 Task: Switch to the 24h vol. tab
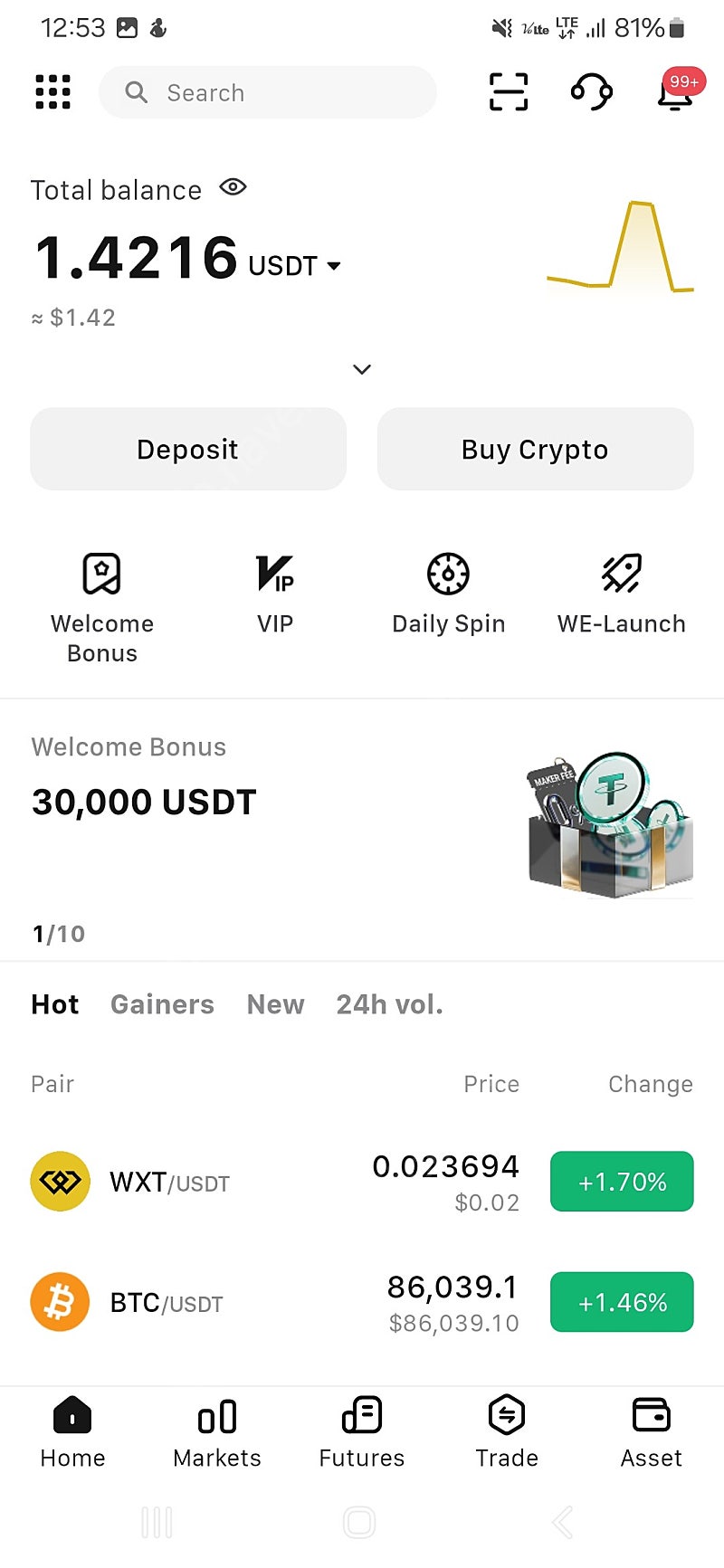tap(389, 1004)
